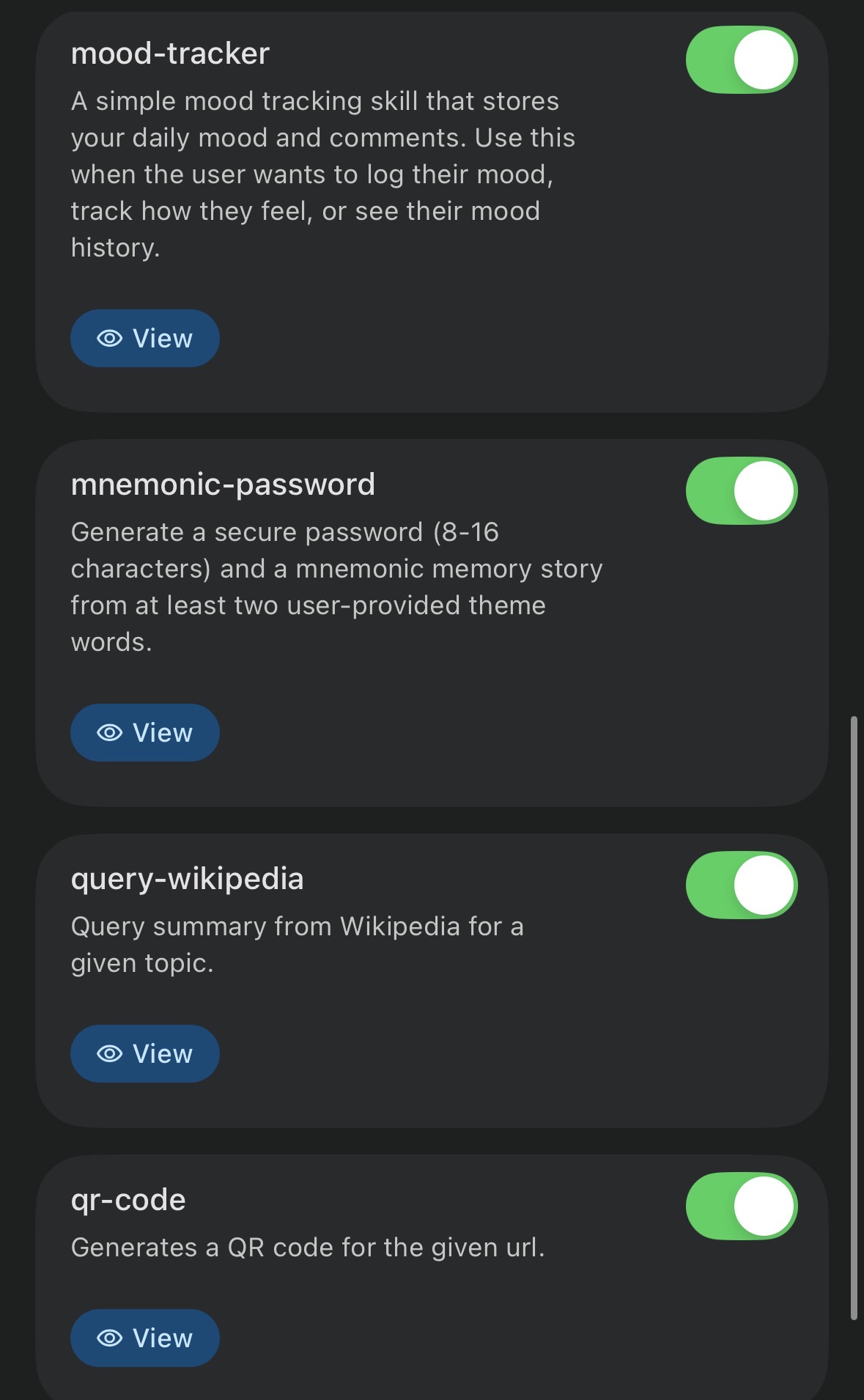864x1400 pixels.
Task: View the mood-tracker skill details
Action: [x=144, y=339]
